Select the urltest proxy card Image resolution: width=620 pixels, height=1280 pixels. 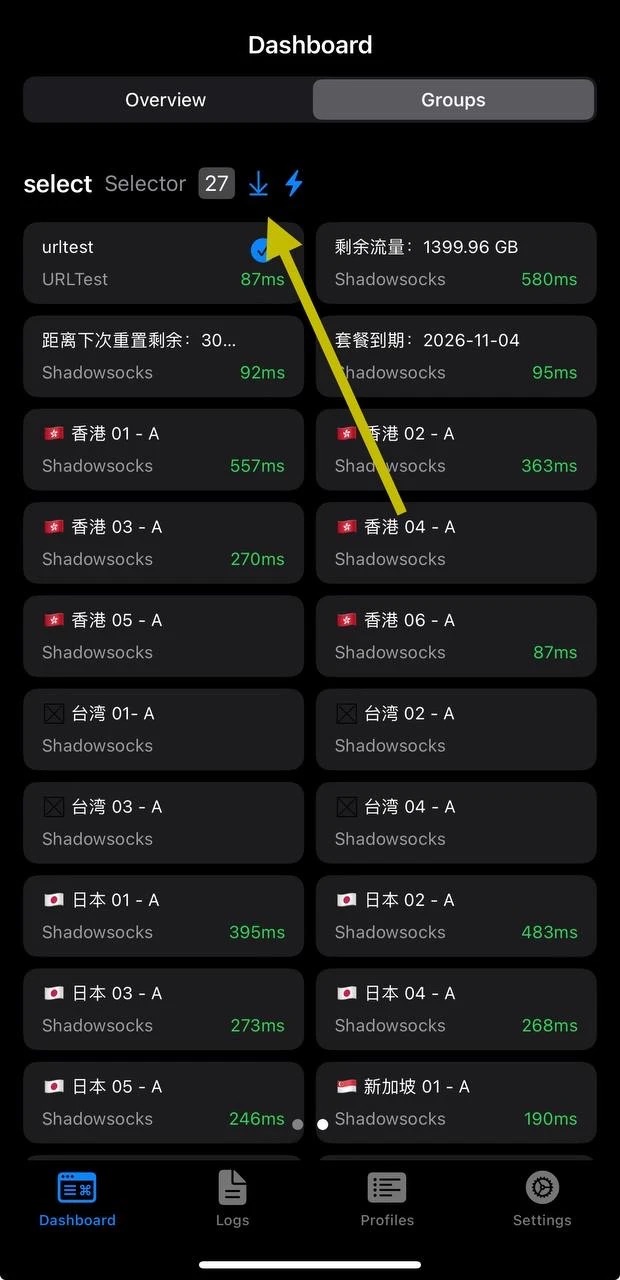(163, 263)
